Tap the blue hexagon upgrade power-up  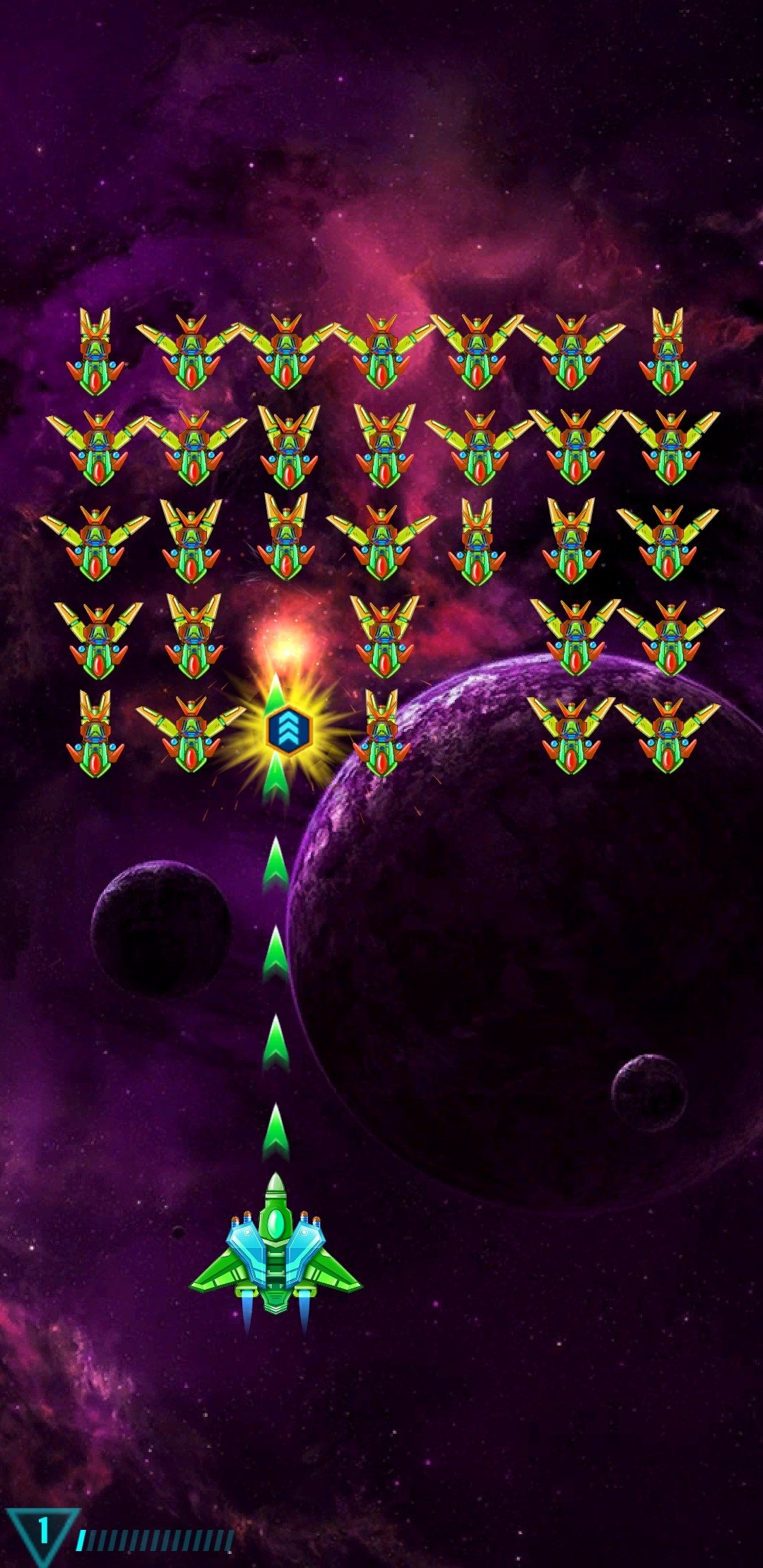pos(289,729)
